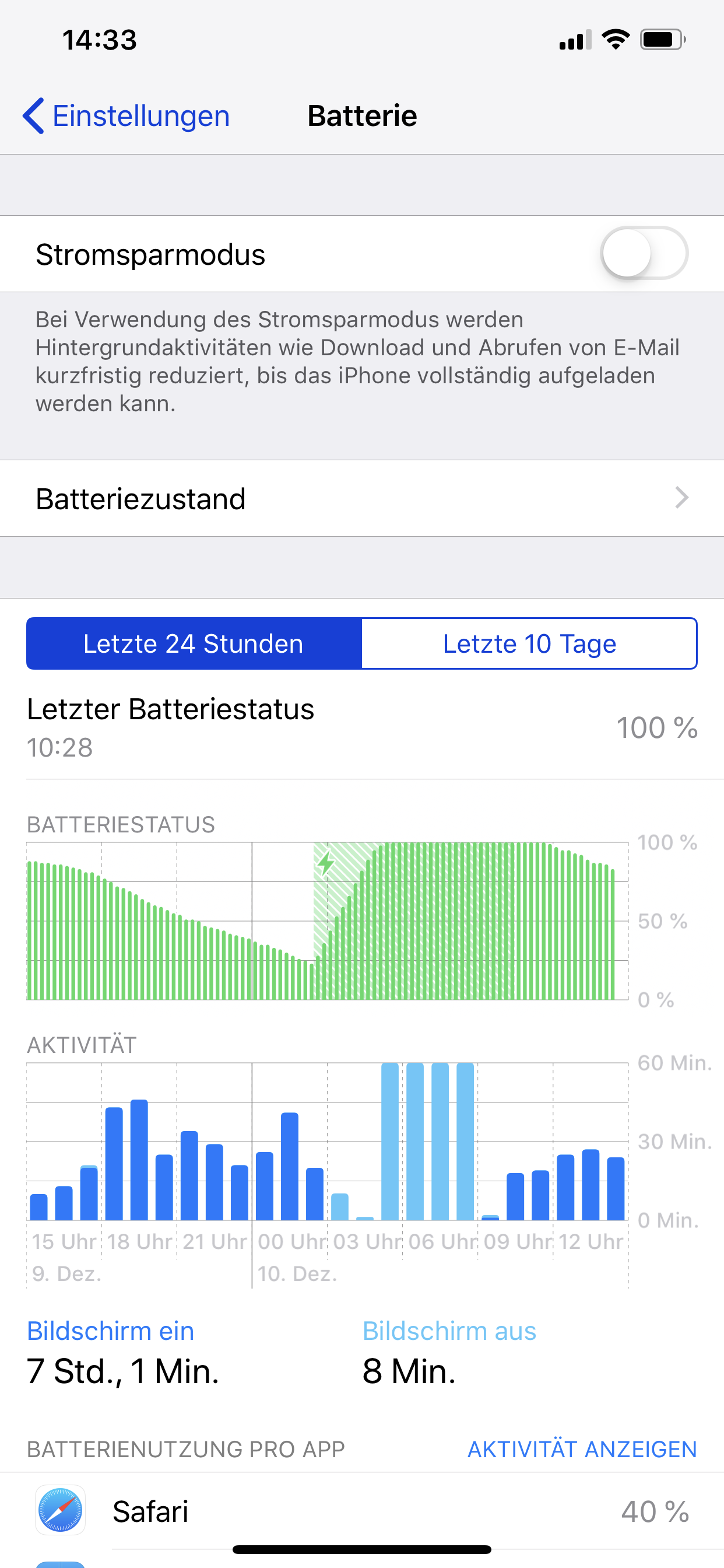Image resolution: width=724 pixels, height=1568 pixels.
Task: Open the Batteriezustand row
Action: tap(362, 499)
